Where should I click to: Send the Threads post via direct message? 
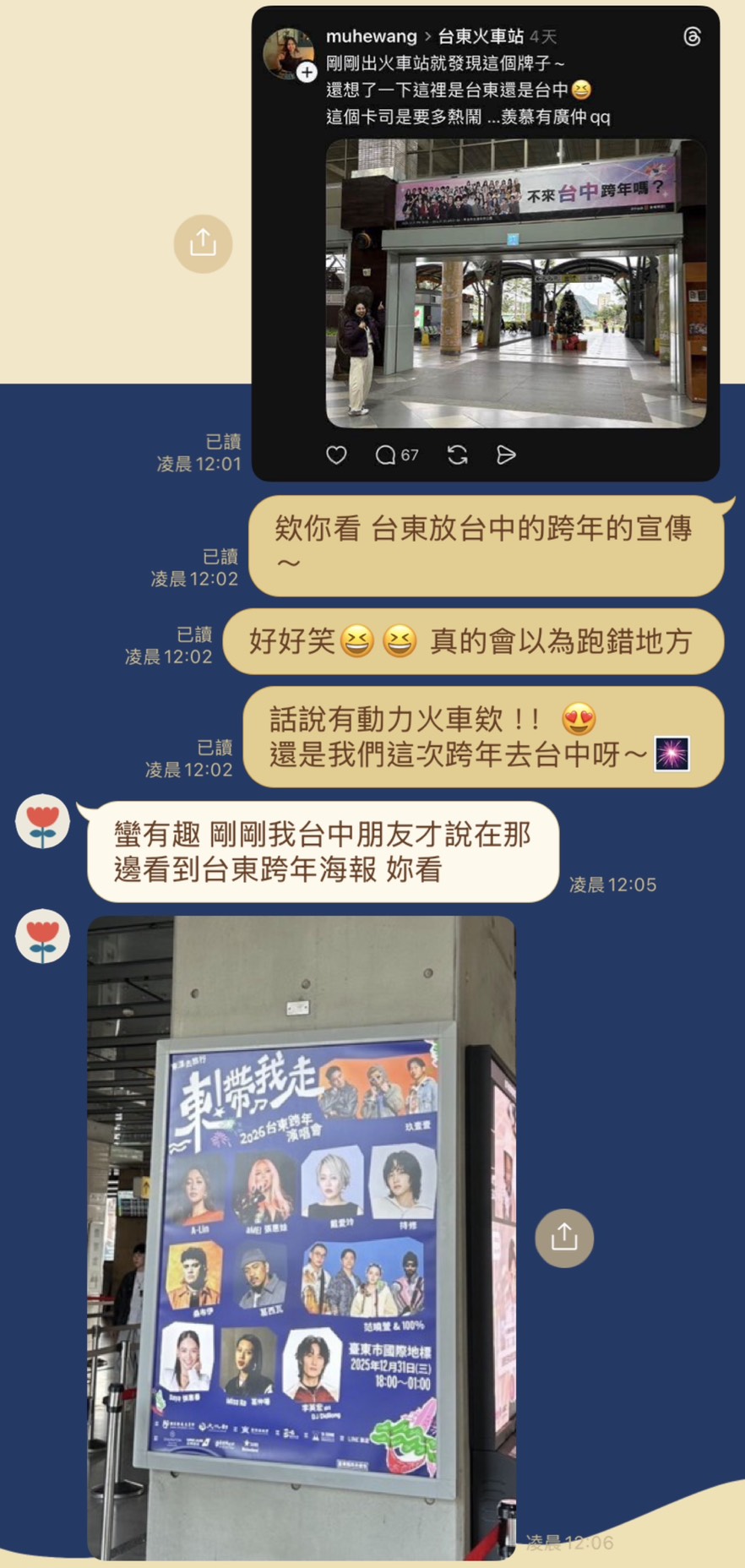point(508,455)
